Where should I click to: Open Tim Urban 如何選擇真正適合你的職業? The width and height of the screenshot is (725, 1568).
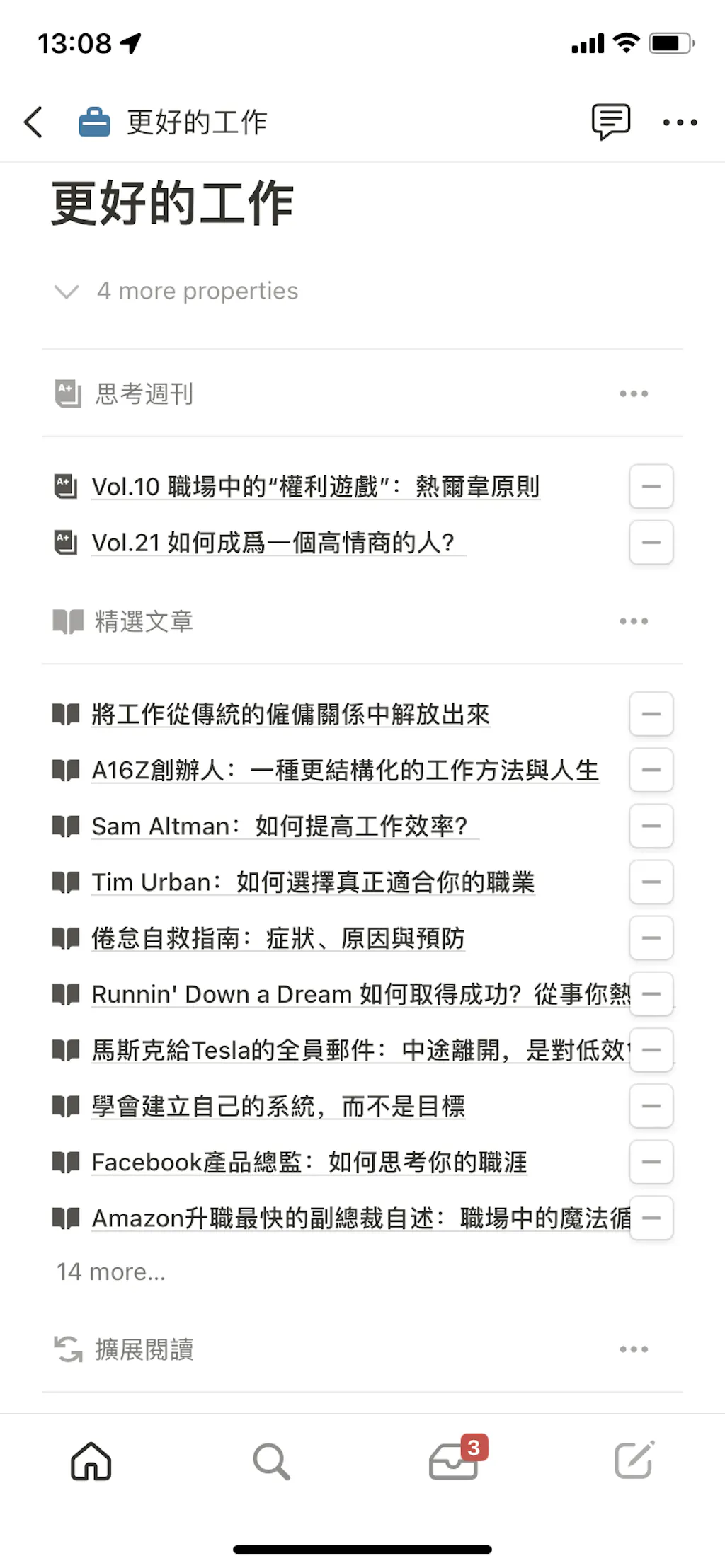coord(313,882)
